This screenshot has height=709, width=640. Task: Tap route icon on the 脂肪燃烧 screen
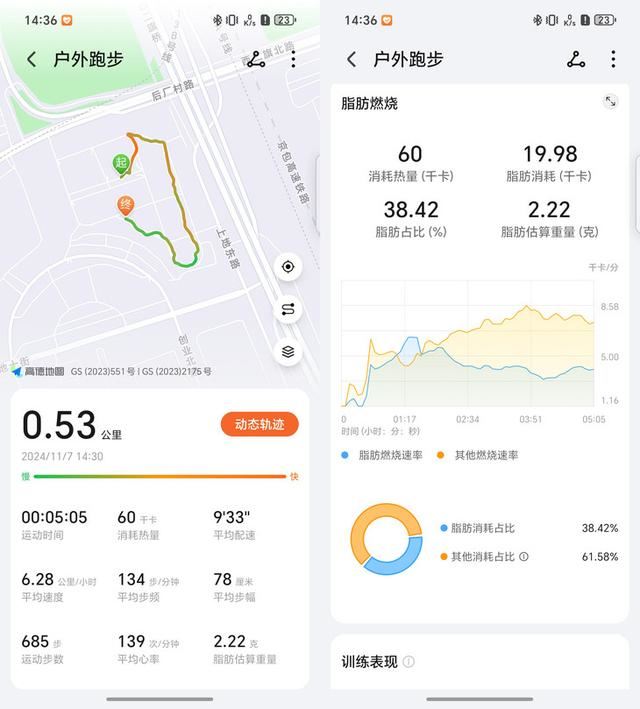[x=576, y=60]
